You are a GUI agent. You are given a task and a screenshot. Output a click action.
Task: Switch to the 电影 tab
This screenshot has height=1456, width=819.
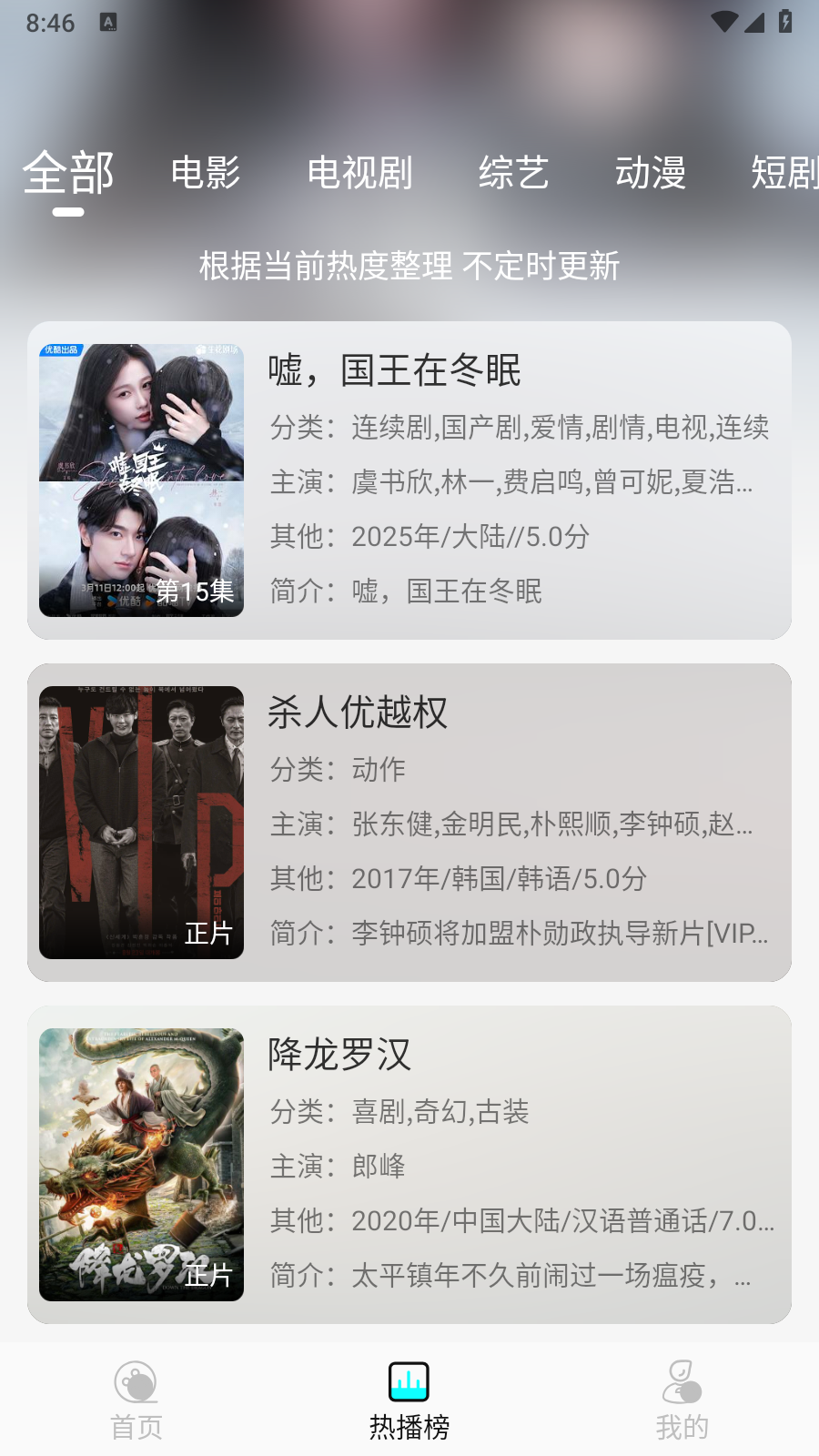[x=206, y=173]
